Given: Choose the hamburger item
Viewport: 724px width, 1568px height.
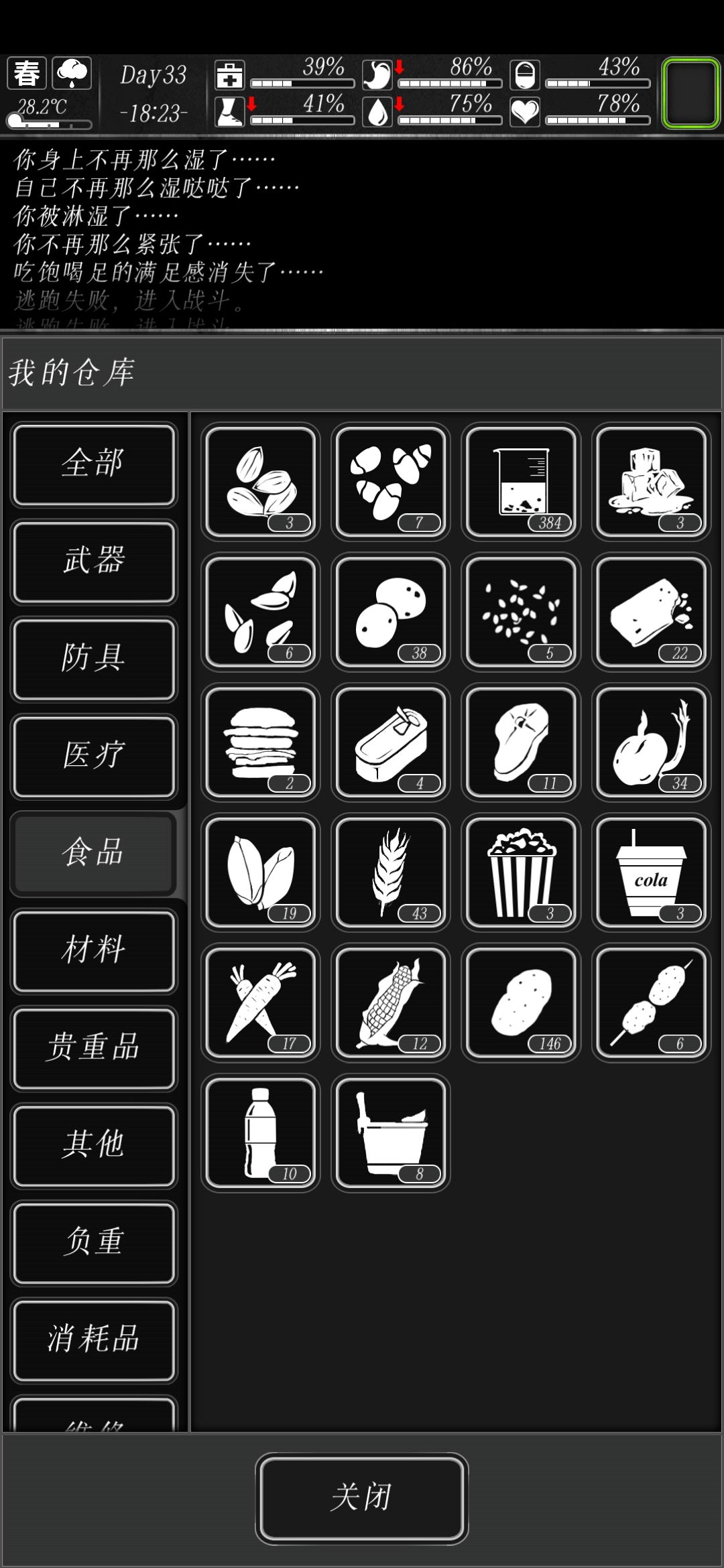Looking at the screenshot, I should click(x=261, y=742).
